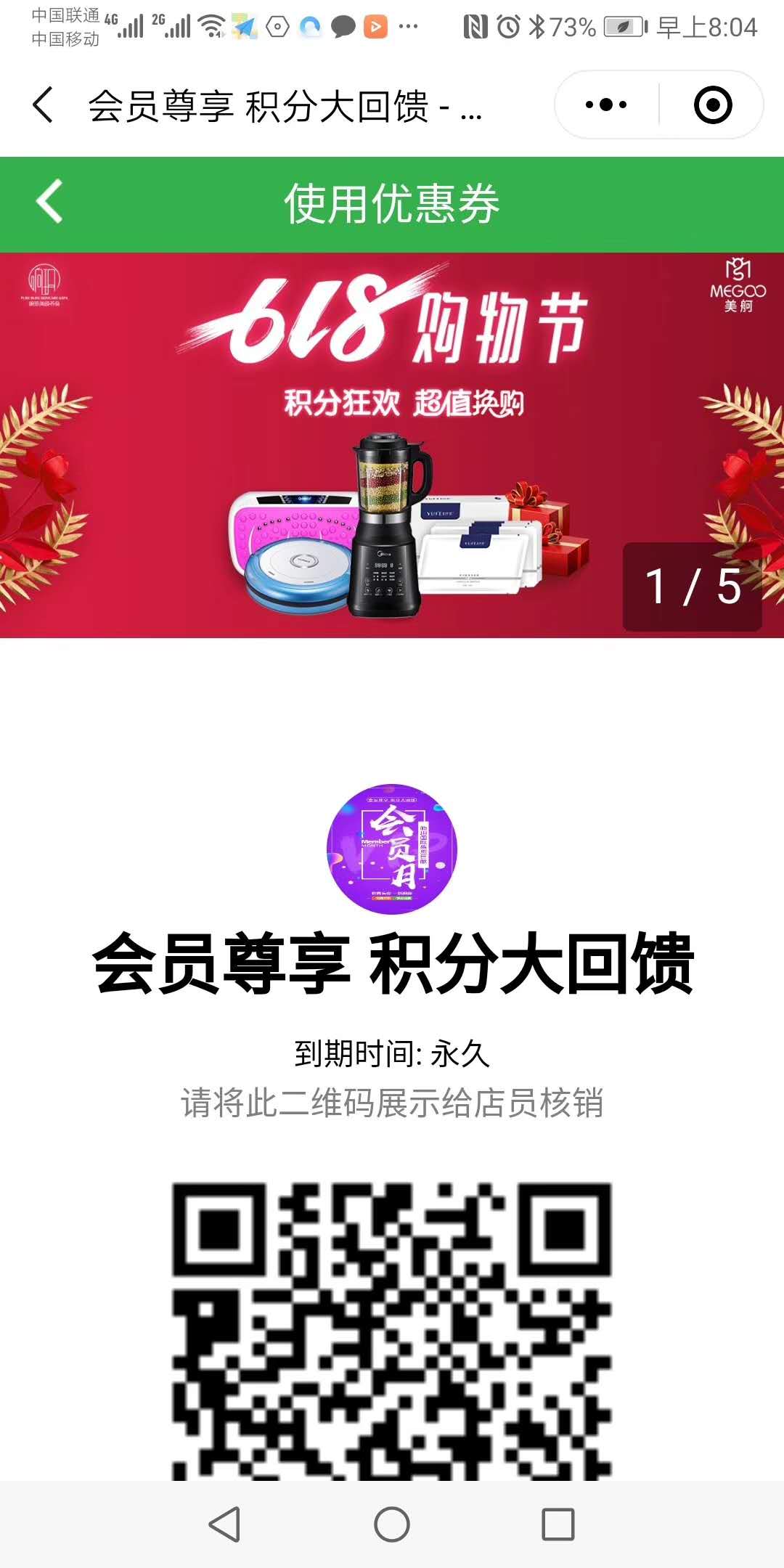Close the mini program via circle icon
The width and height of the screenshot is (784, 1568).
pos(712,105)
